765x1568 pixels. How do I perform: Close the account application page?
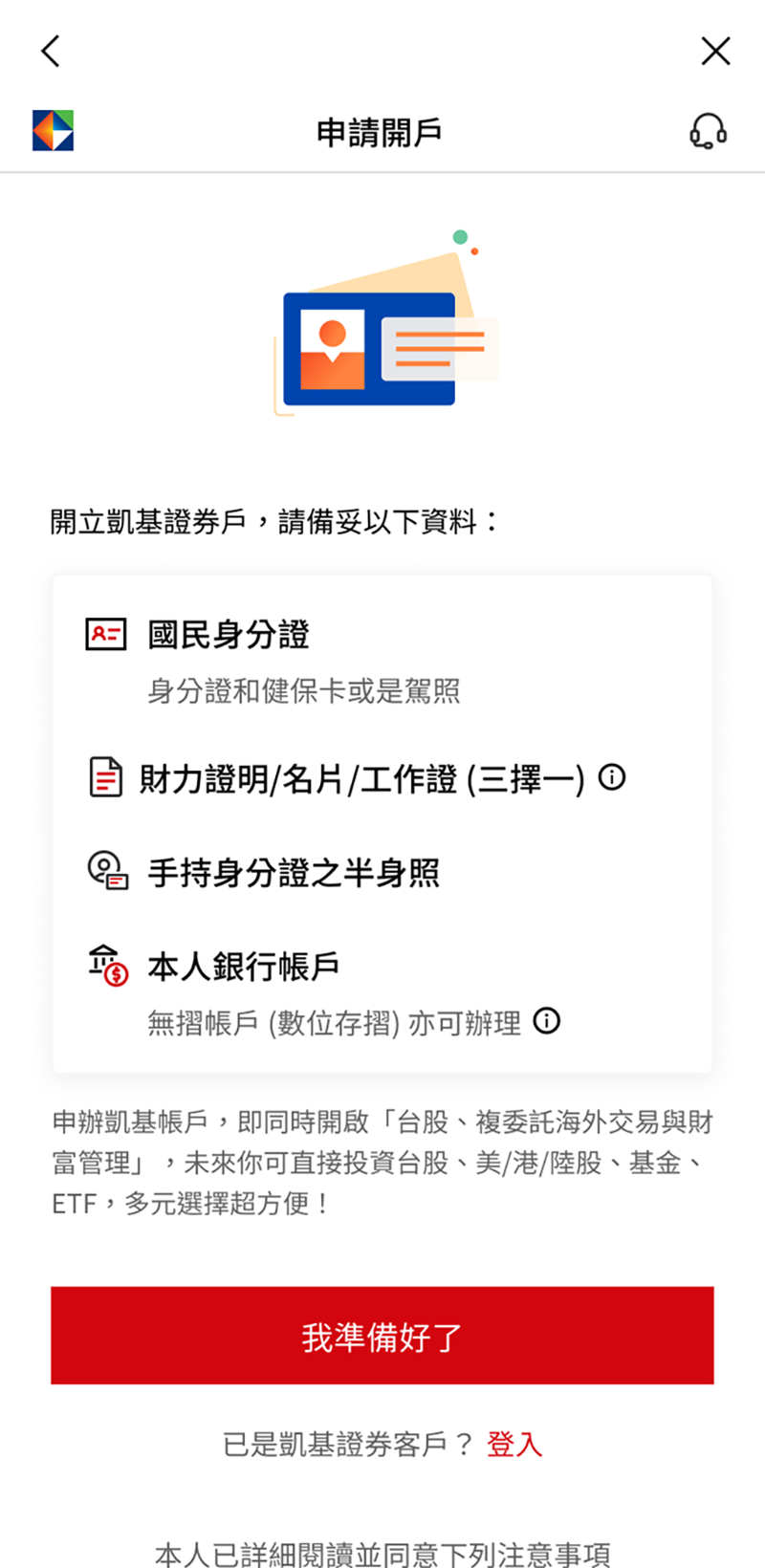(x=715, y=51)
